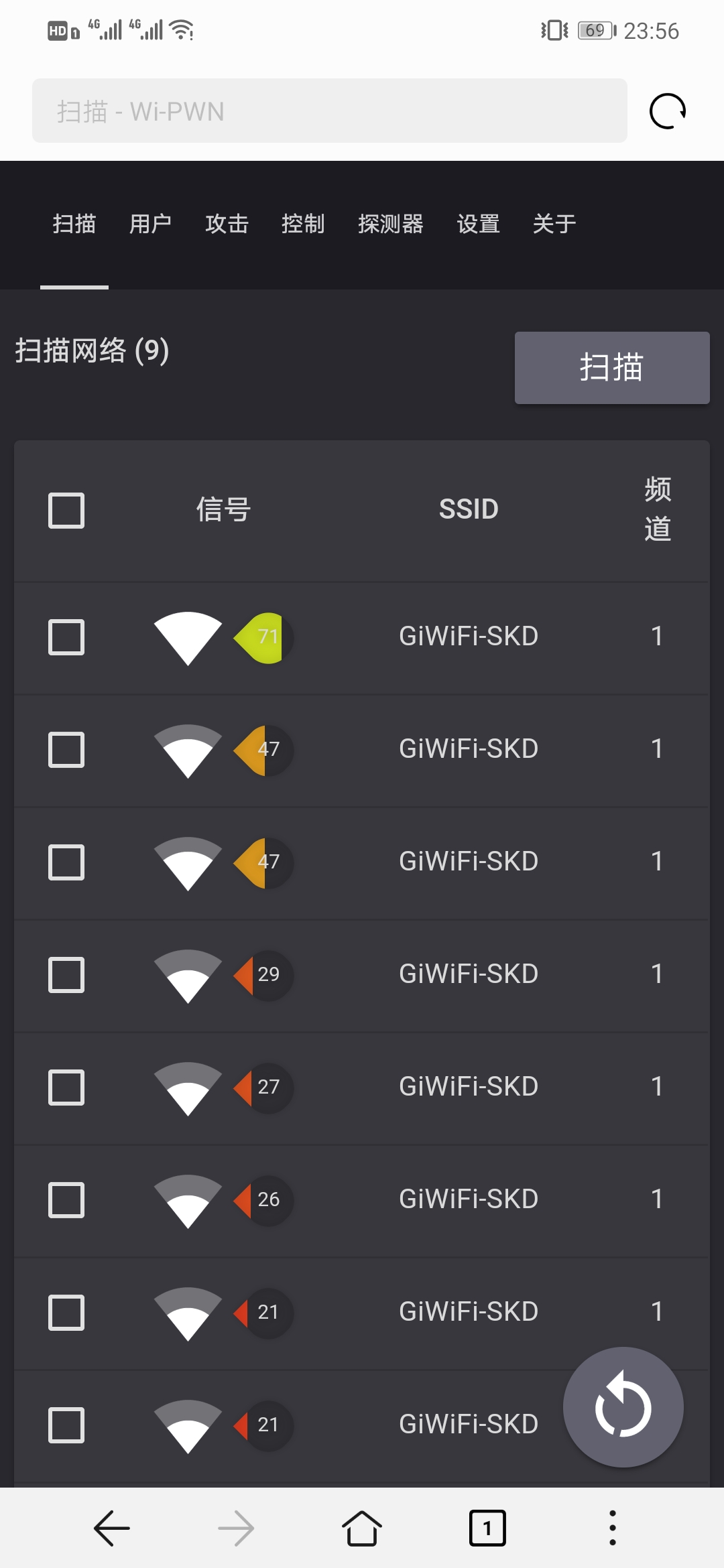Viewport: 724px width, 1568px height.
Task: Tick the checkbox for signal 27 network
Action: pyautogui.click(x=66, y=1087)
